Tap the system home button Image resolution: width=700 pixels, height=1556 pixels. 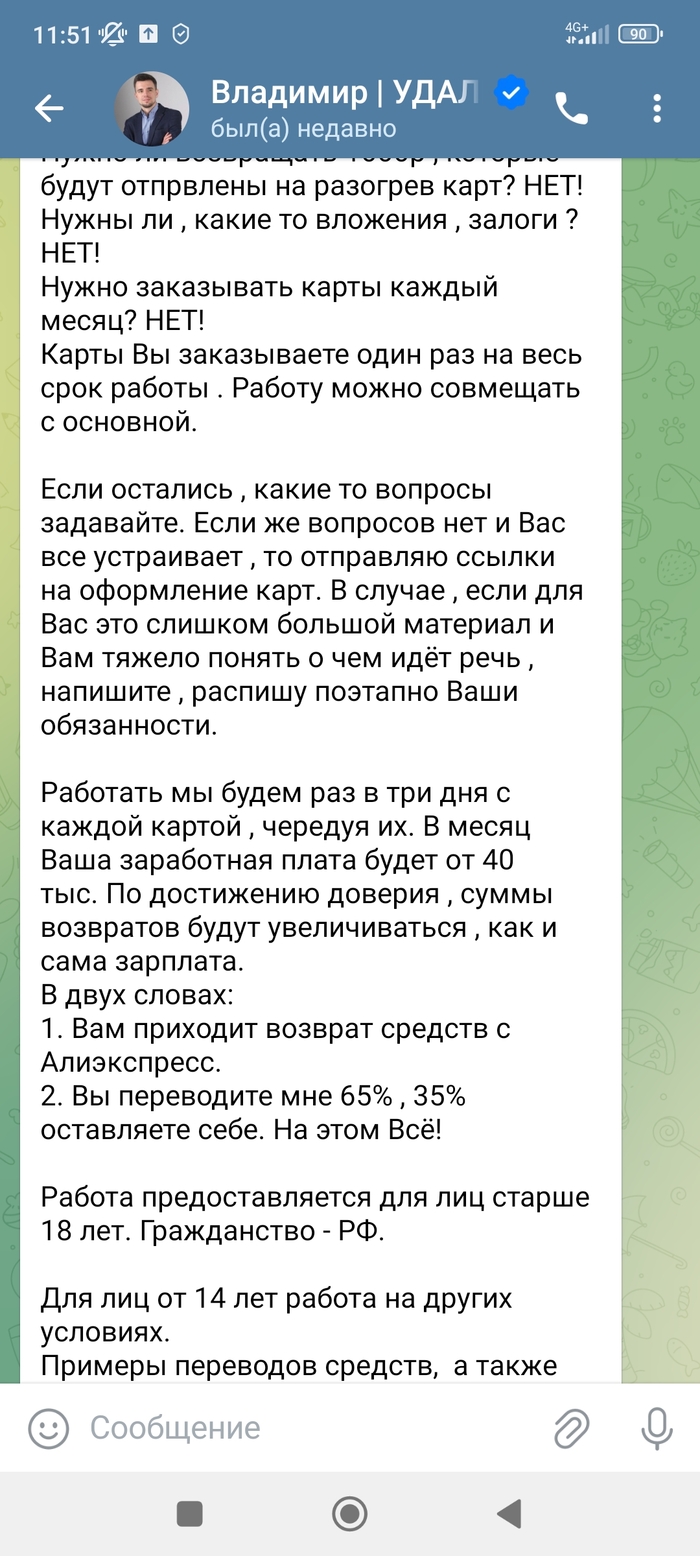click(x=350, y=1513)
